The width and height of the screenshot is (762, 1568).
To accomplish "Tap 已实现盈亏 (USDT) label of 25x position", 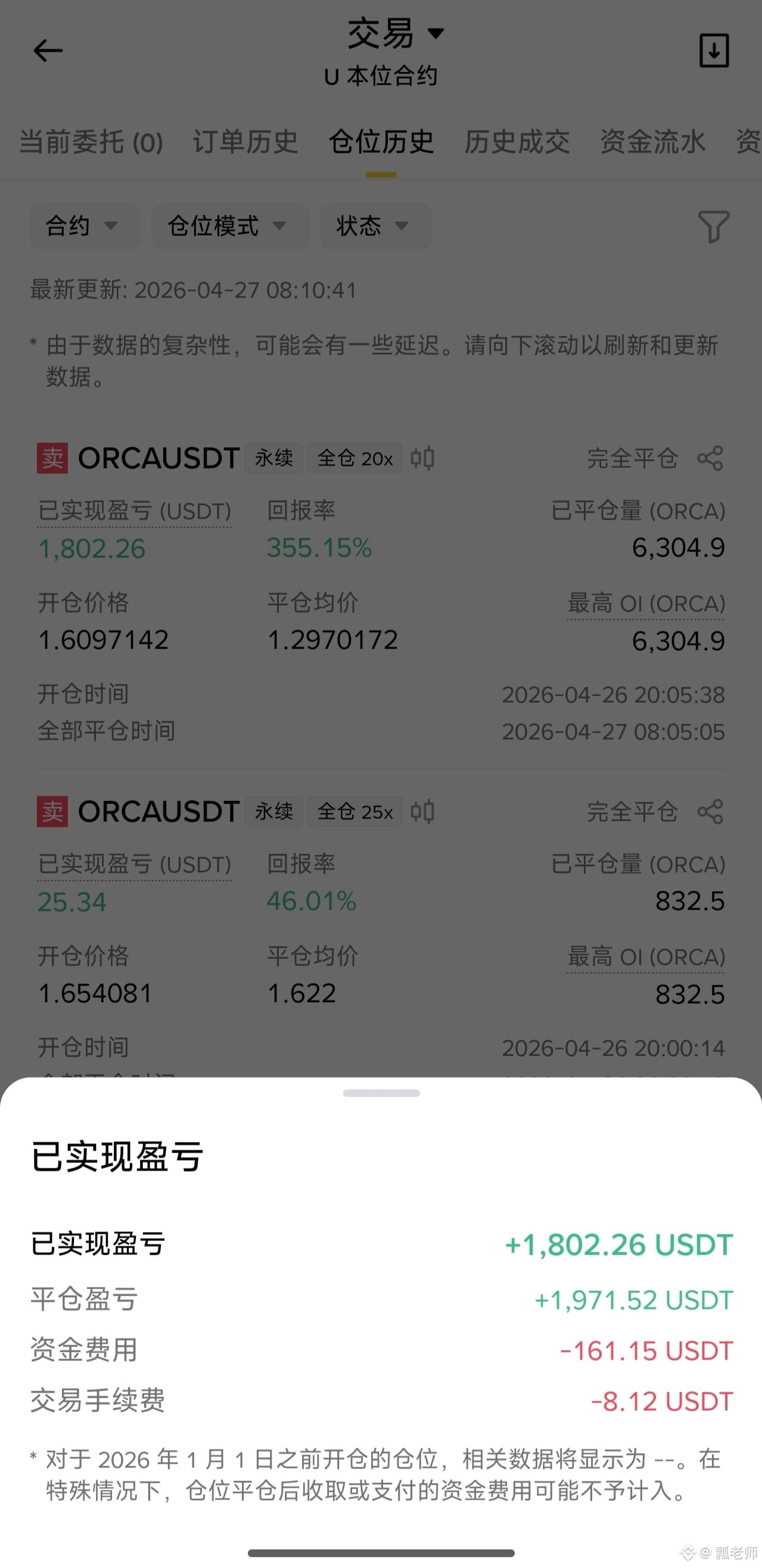I will 135,864.
